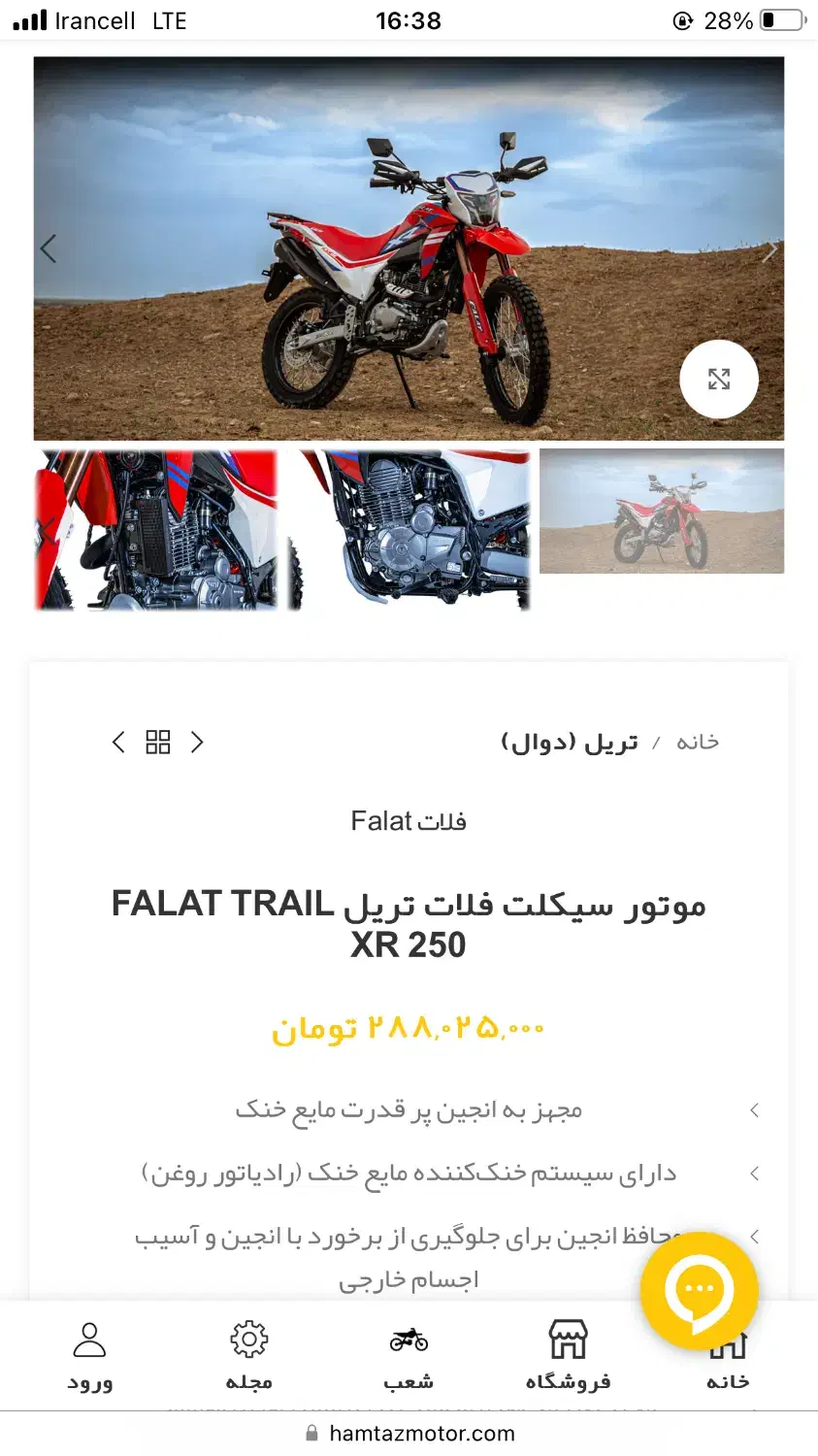Open the Falat فلات brand link
The width and height of the screenshot is (818, 1456).
coord(409,821)
